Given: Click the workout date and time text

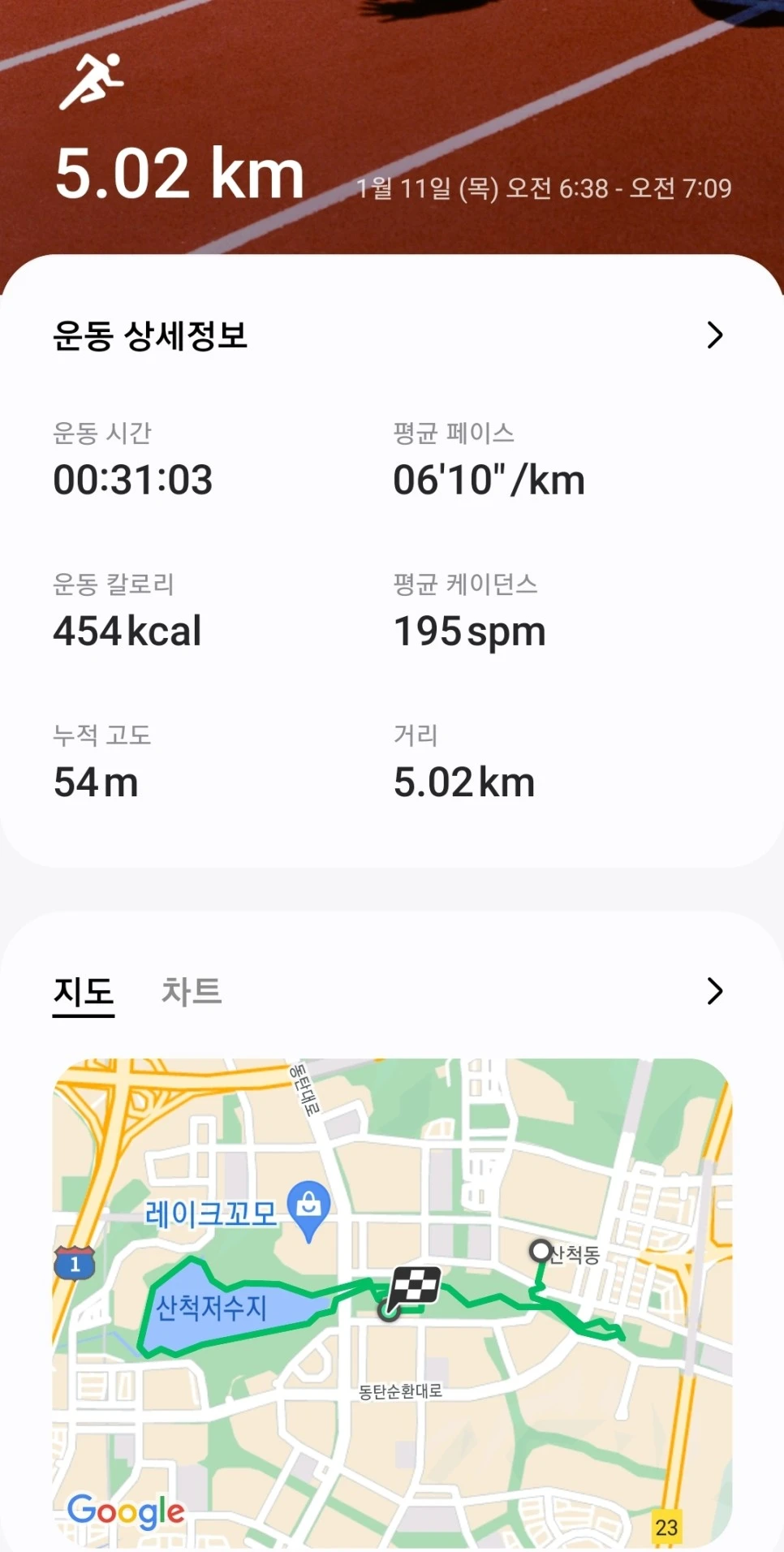Looking at the screenshot, I should (545, 188).
